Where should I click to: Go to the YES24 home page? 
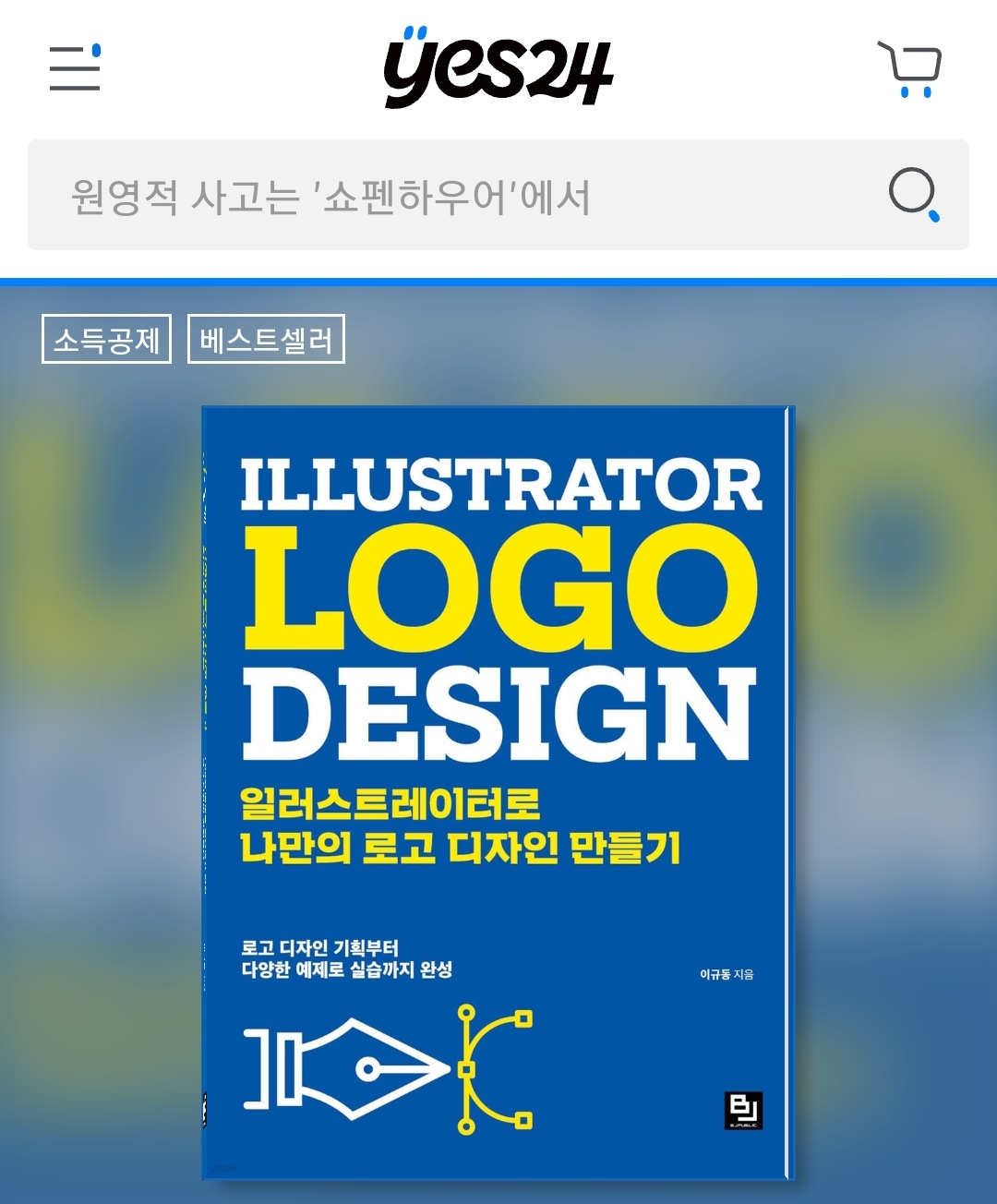[x=498, y=68]
